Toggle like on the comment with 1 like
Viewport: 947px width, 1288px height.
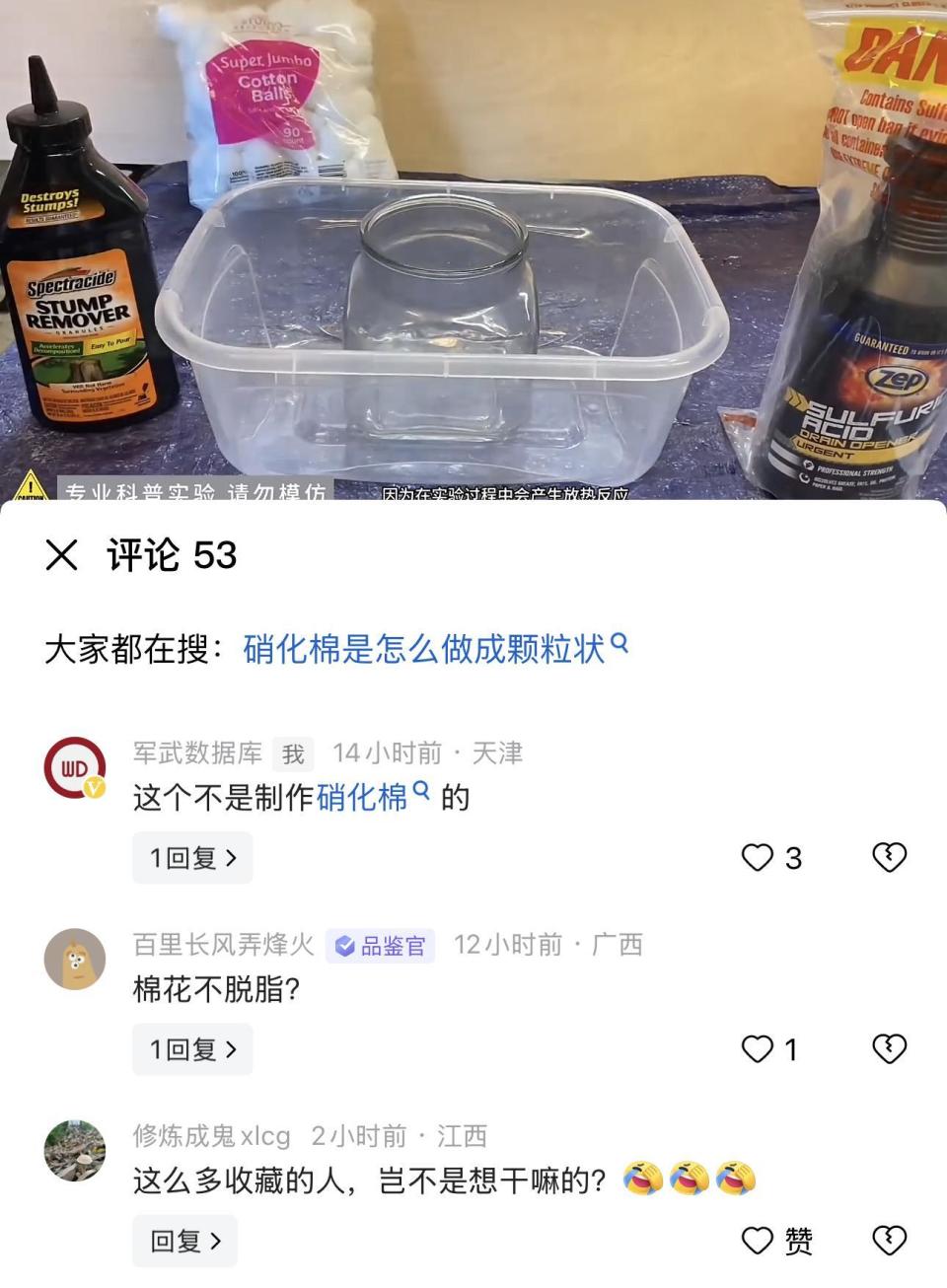coord(757,1050)
